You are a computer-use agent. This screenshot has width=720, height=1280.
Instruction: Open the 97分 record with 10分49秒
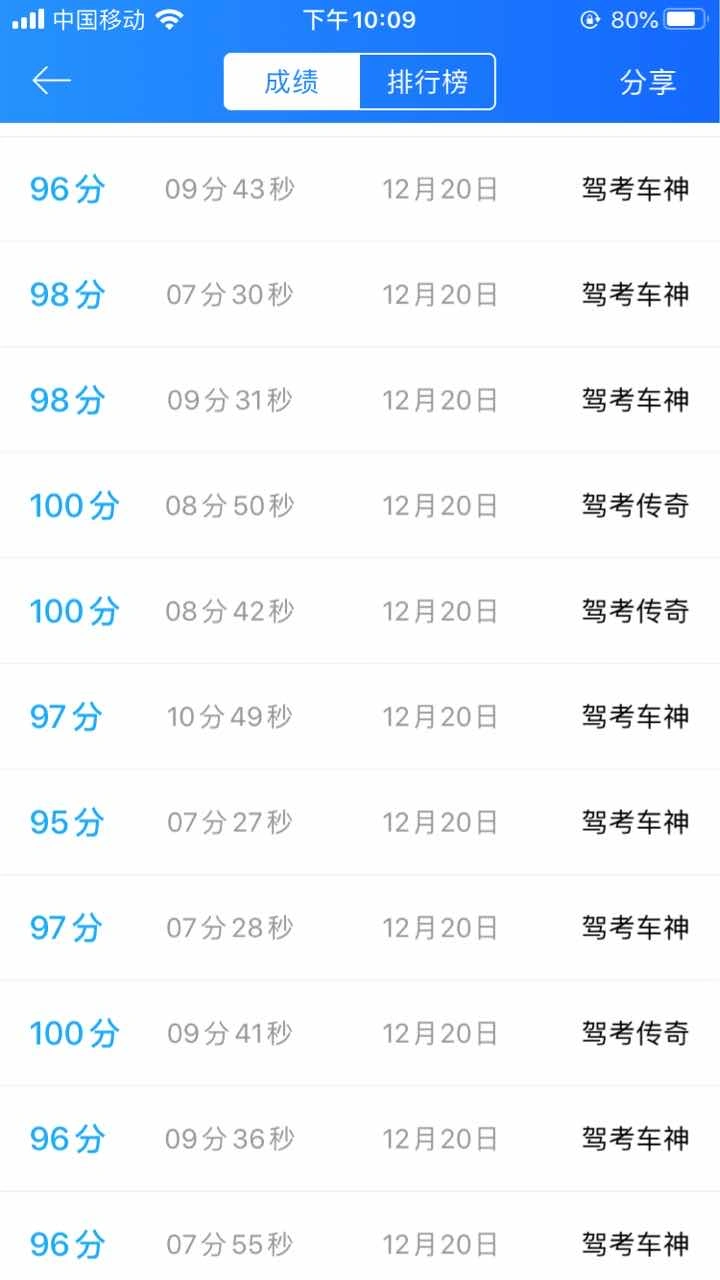point(360,717)
